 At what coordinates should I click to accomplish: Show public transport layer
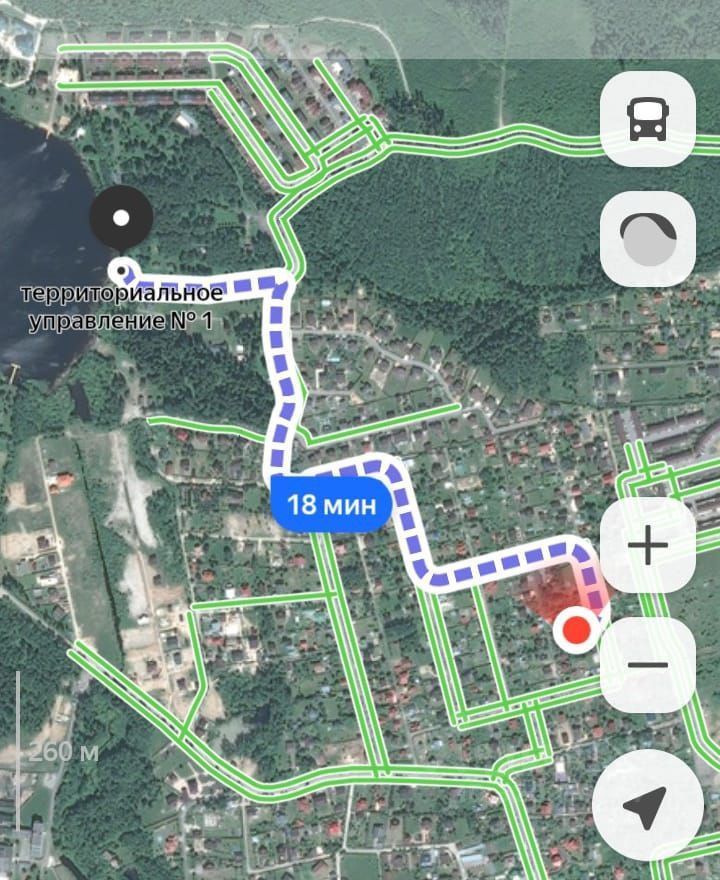(647, 120)
